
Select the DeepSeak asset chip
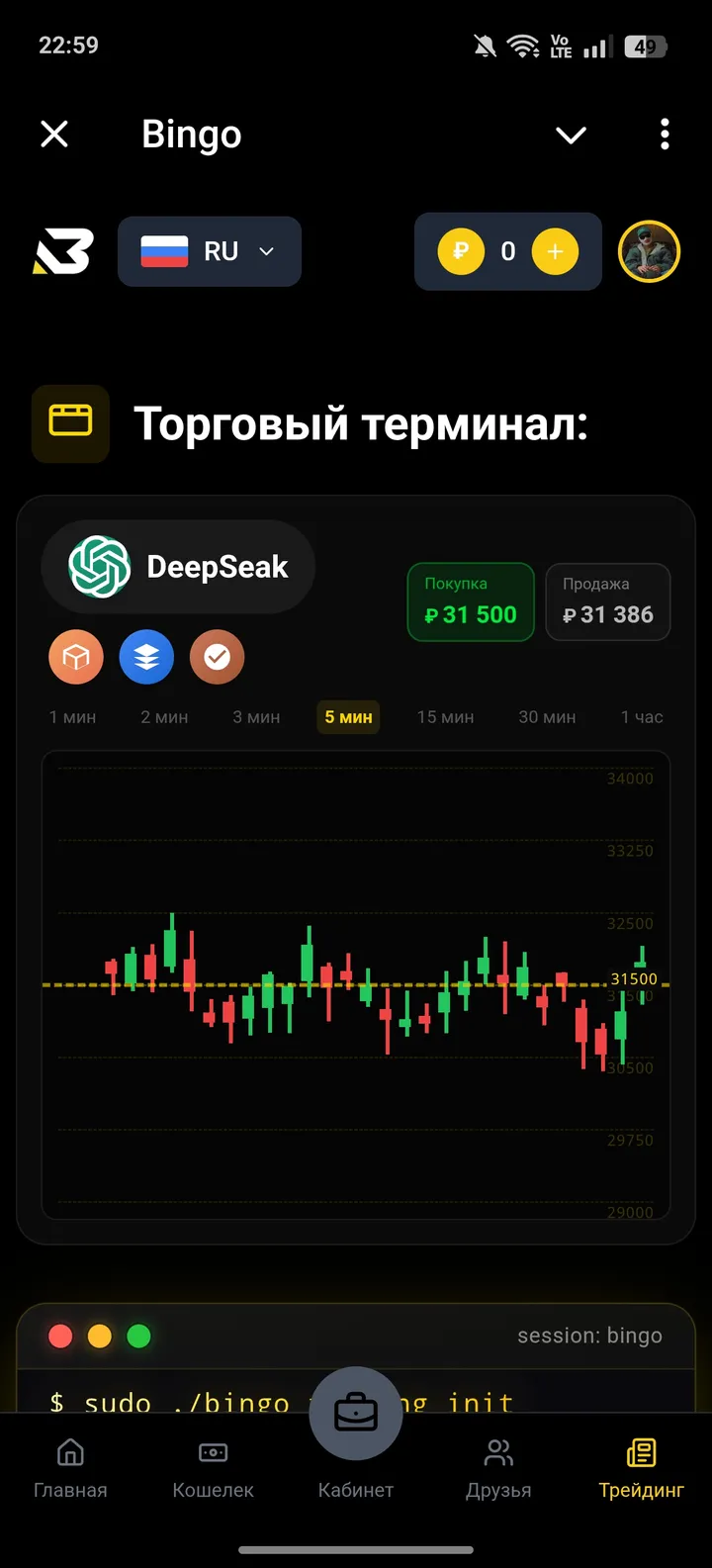tap(178, 567)
